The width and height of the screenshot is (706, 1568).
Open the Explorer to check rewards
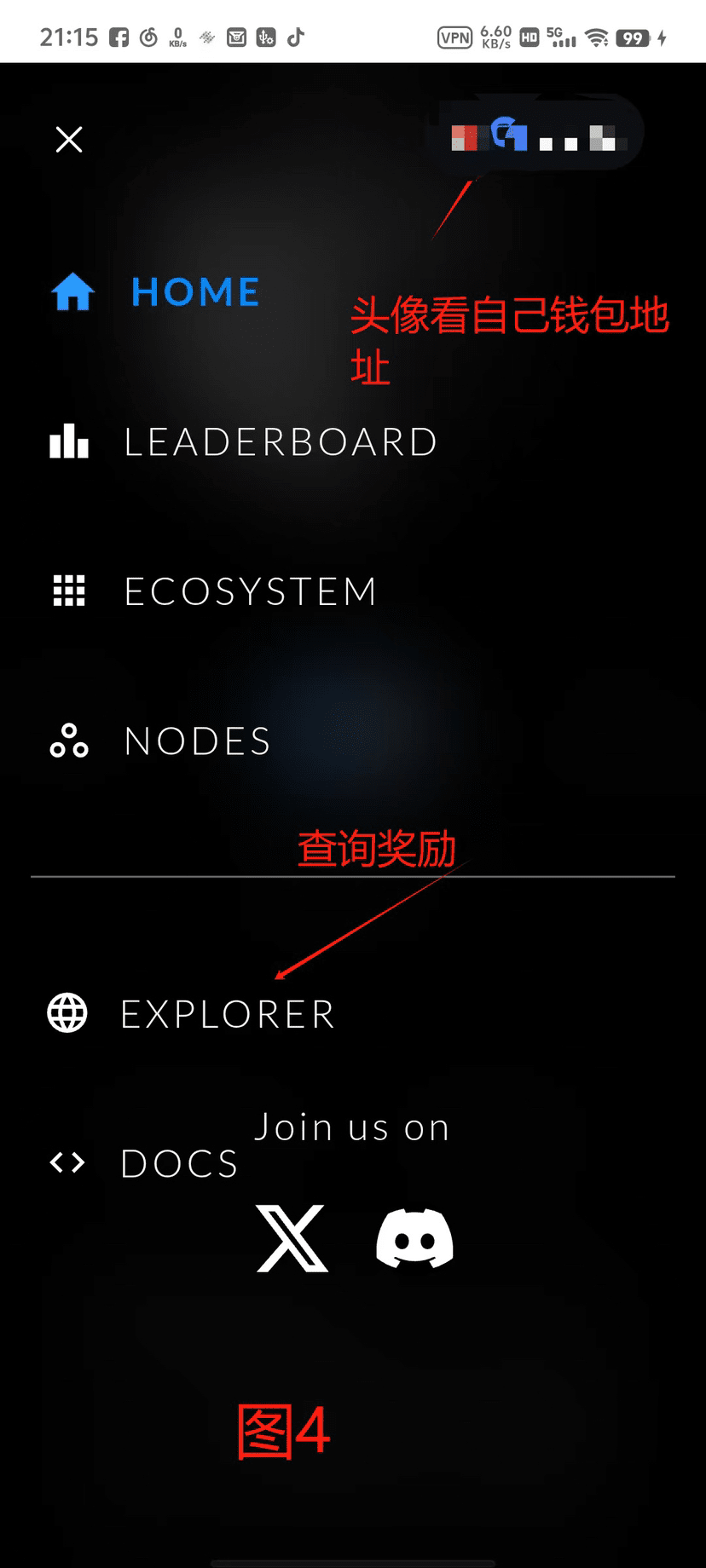[x=227, y=1014]
